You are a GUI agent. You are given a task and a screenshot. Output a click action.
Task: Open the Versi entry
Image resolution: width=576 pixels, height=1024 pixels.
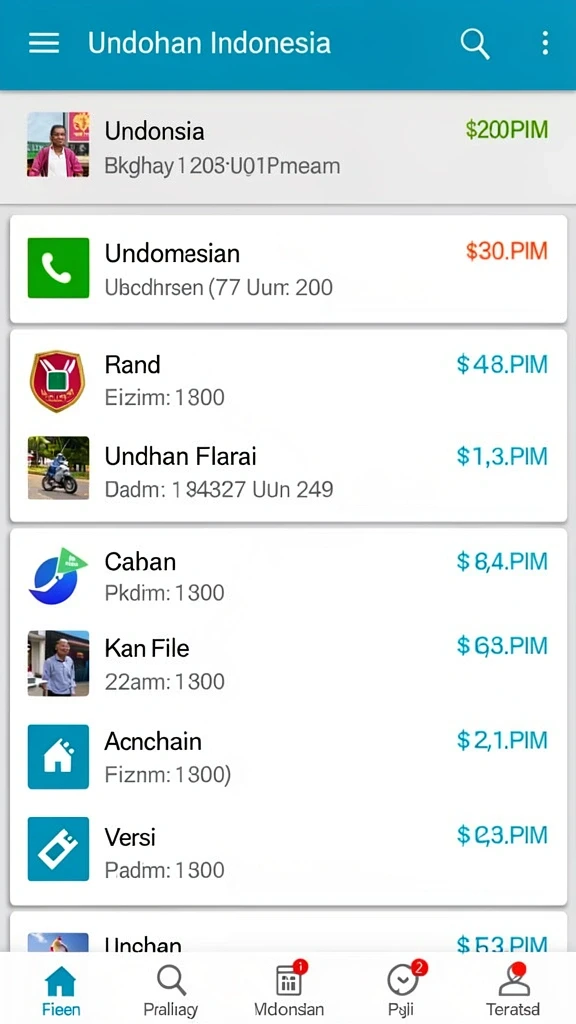pos(288,852)
